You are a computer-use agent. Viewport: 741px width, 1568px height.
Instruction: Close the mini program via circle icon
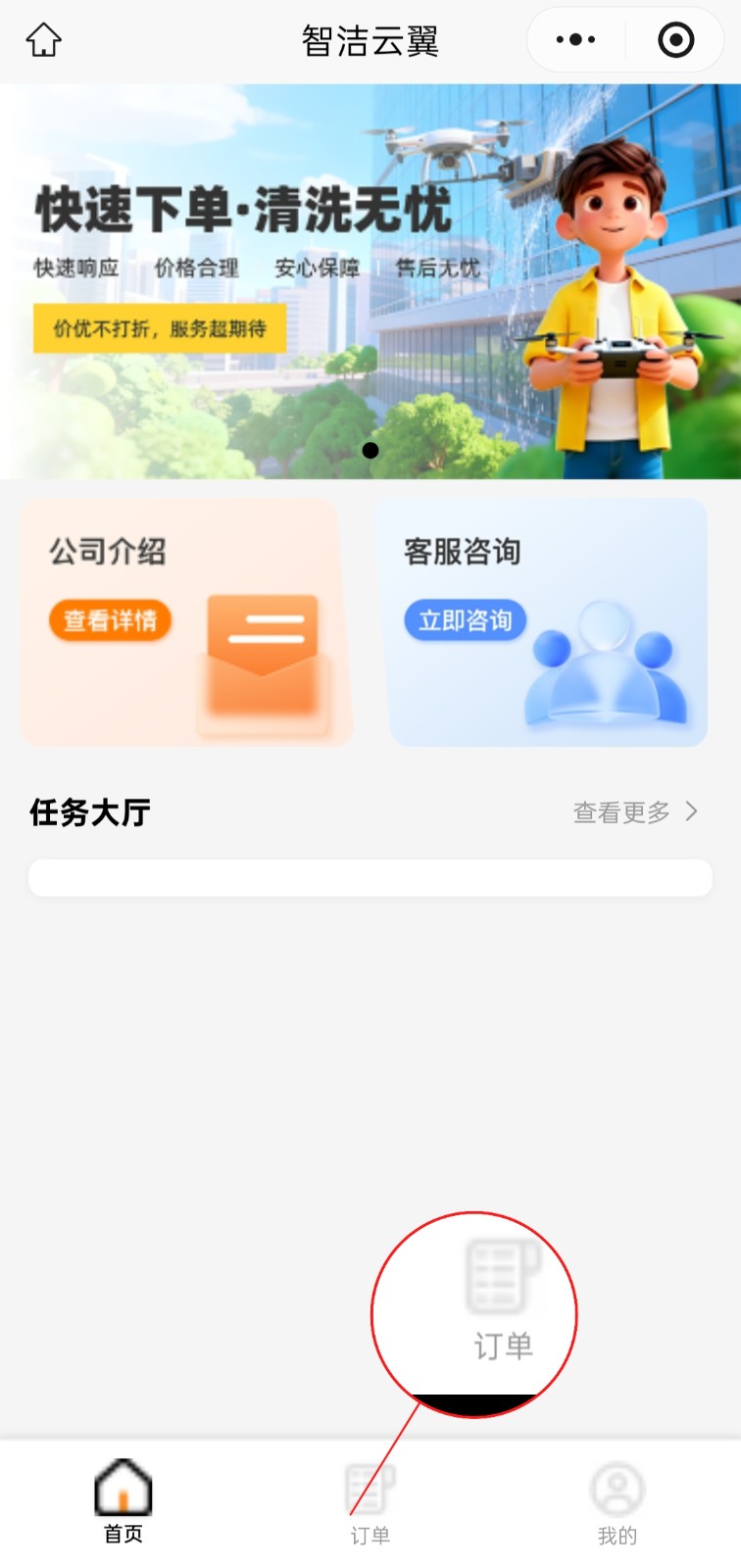(x=675, y=40)
